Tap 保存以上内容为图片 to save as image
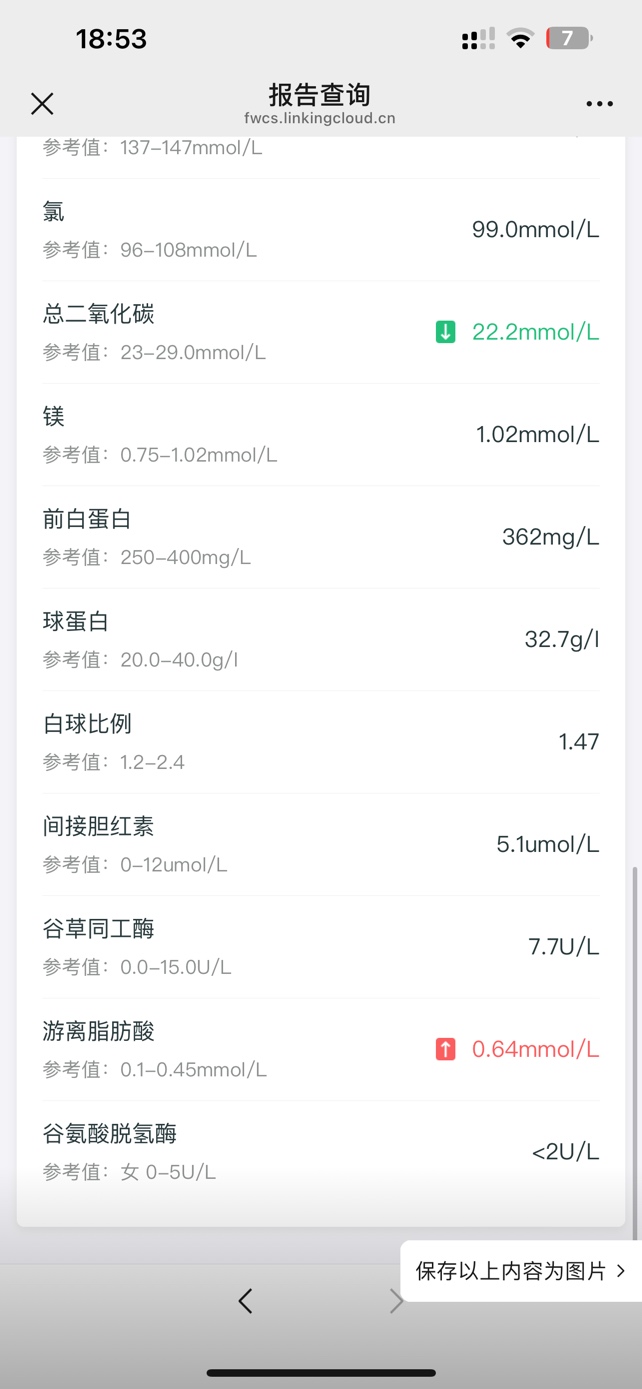Viewport: 642px width, 1389px height. pos(521,1271)
